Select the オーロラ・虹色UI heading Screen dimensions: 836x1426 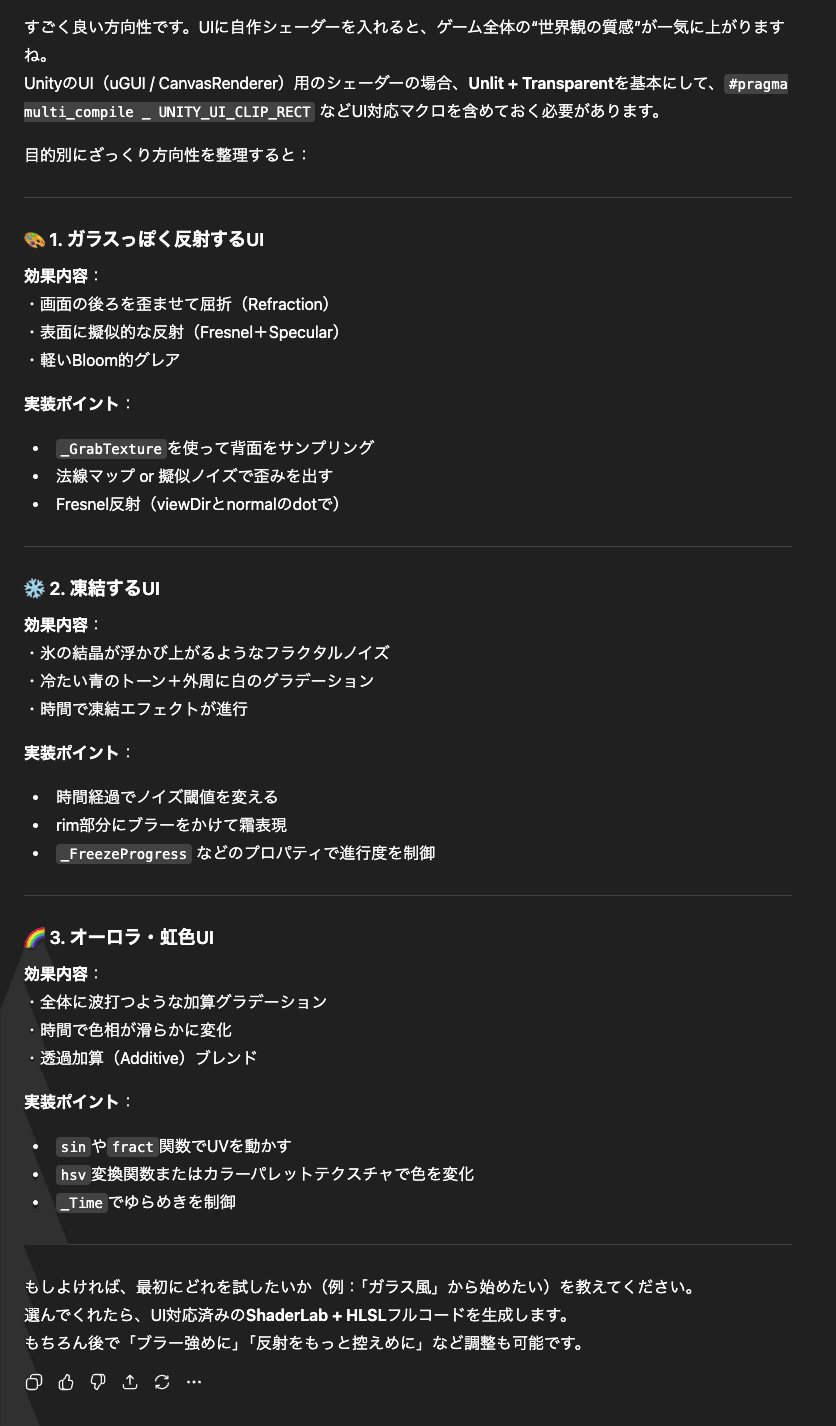120,938
